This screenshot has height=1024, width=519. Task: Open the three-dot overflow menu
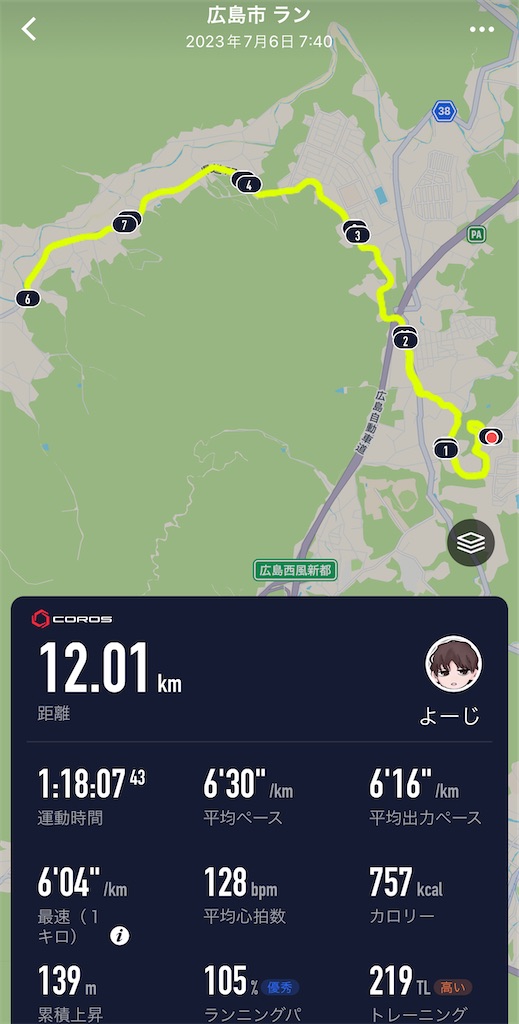click(x=482, y=29)
